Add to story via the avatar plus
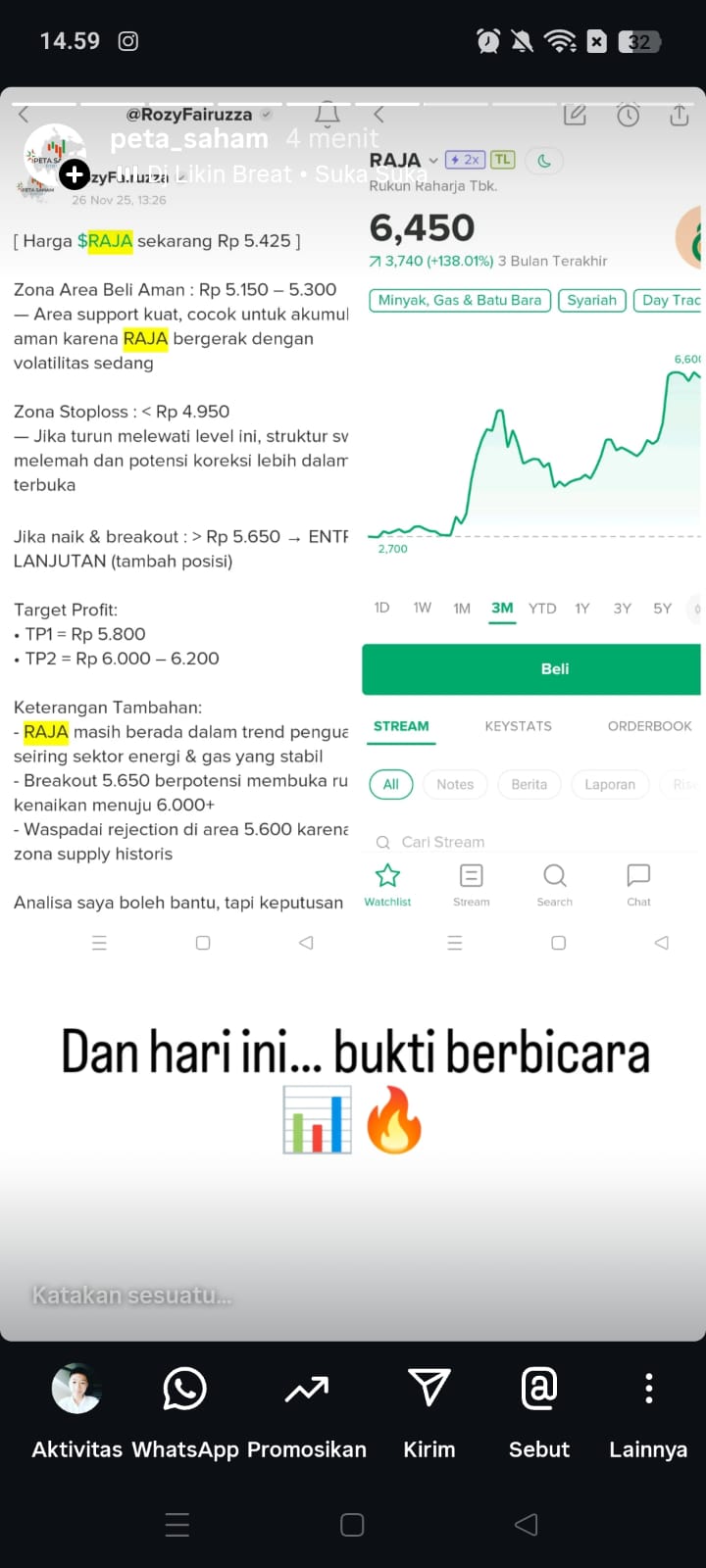706x1568 pixels. pos(74,175)
